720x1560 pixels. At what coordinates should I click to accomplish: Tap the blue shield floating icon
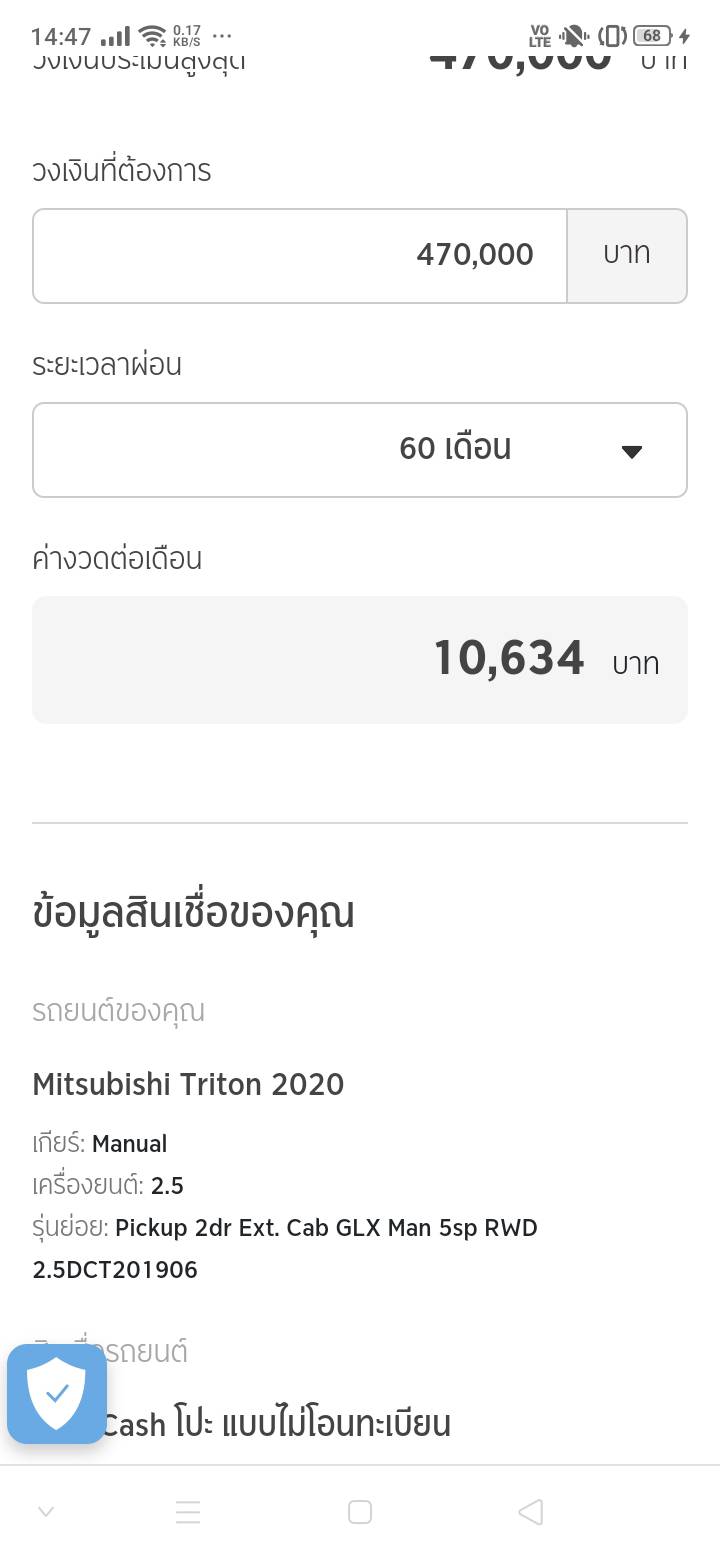57,1393
